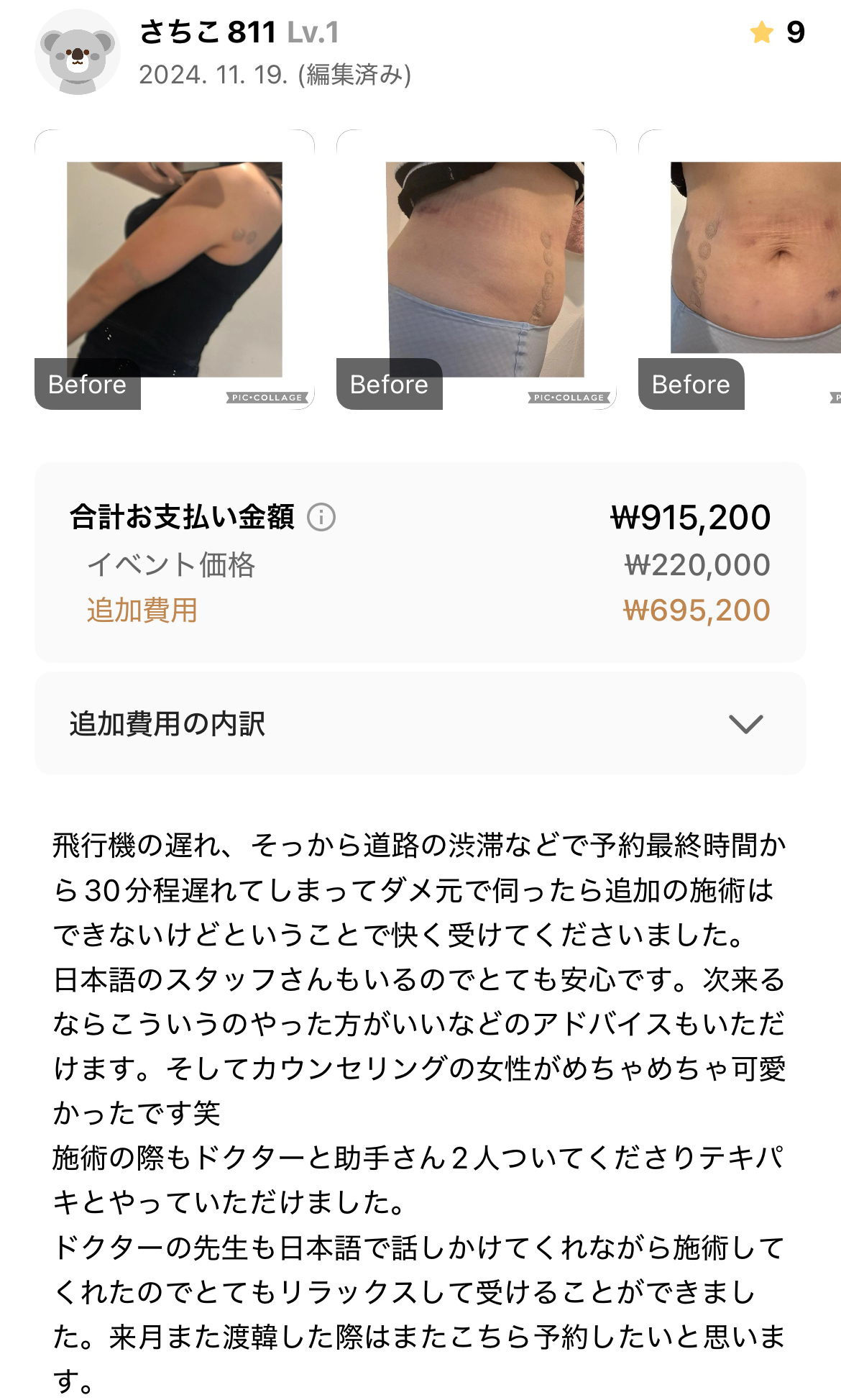
Task: Open さちこ811's koala profile avatar
Action: [78, 52]
